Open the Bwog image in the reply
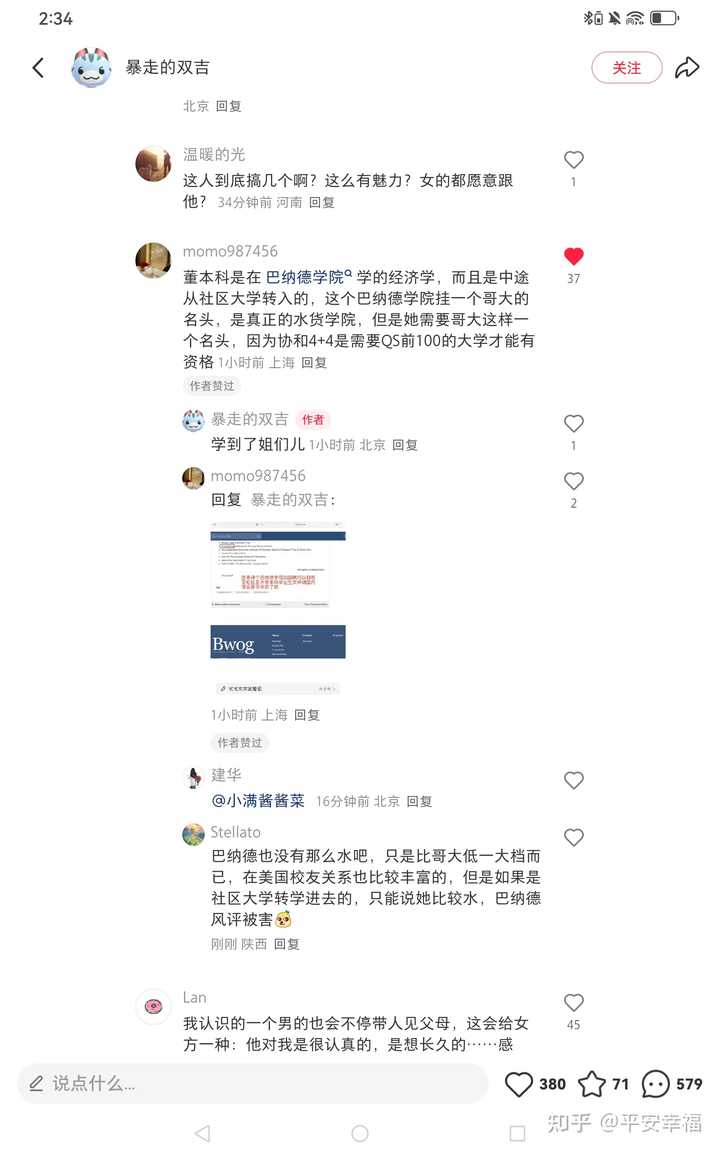This screenshot has width=720, height=1152. [278, 642]
